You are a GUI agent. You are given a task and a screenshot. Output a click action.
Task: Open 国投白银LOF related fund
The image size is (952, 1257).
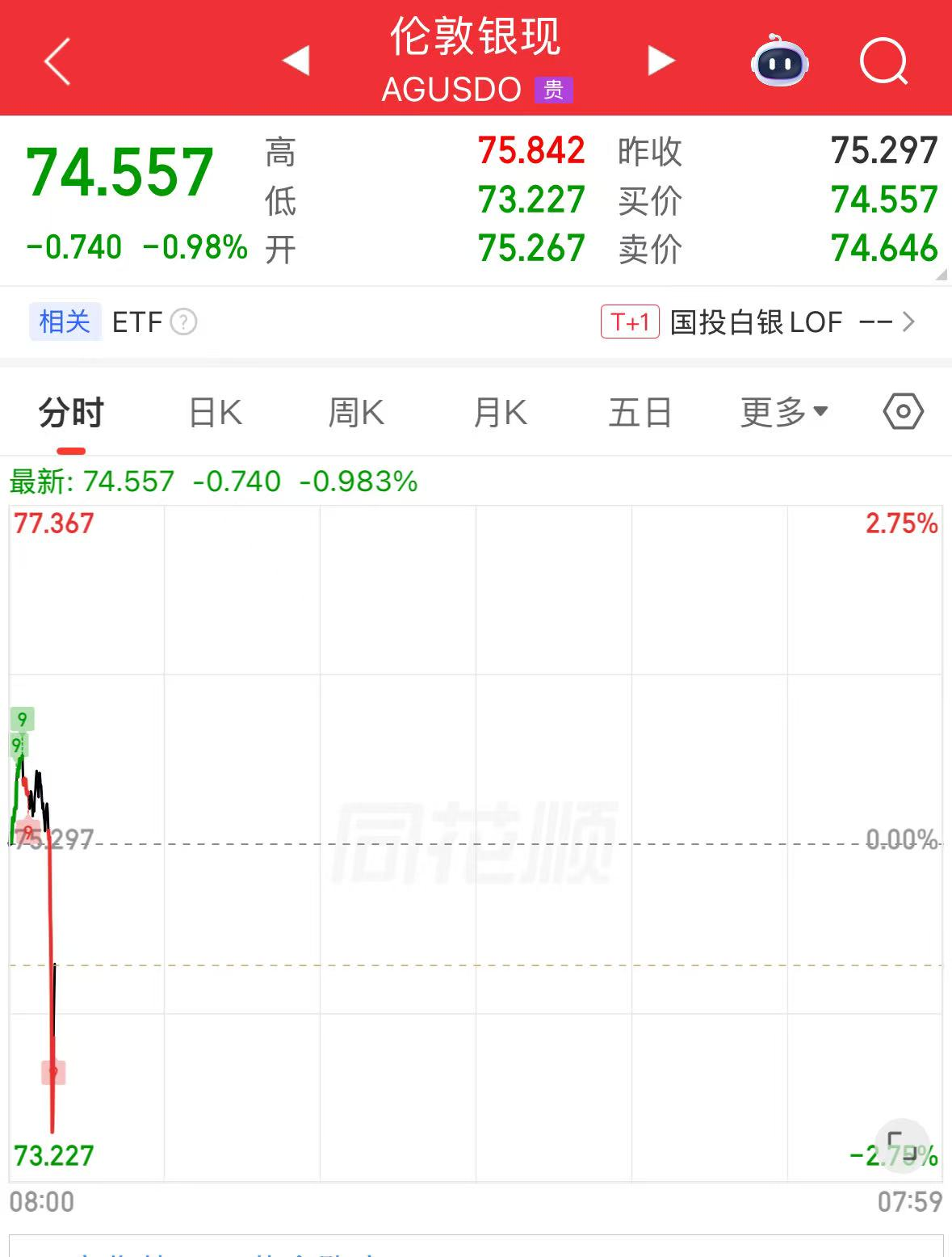(756, 322)
